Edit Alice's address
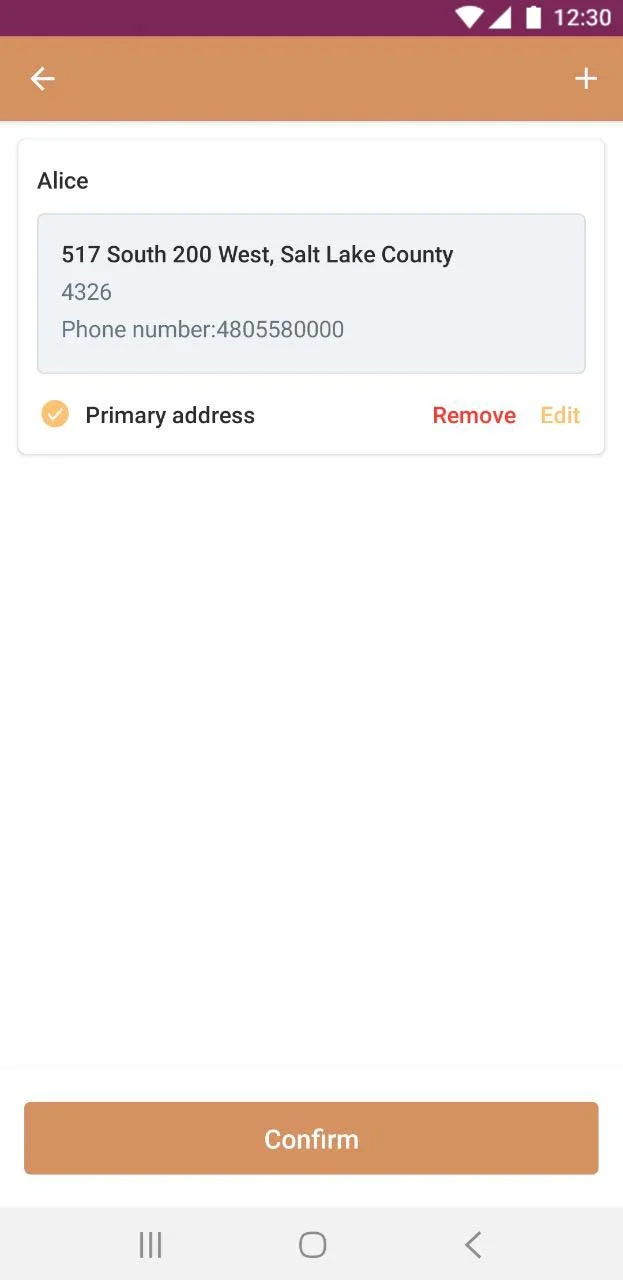The width and height of the screenshot is (623, 1280). point(560,415)
